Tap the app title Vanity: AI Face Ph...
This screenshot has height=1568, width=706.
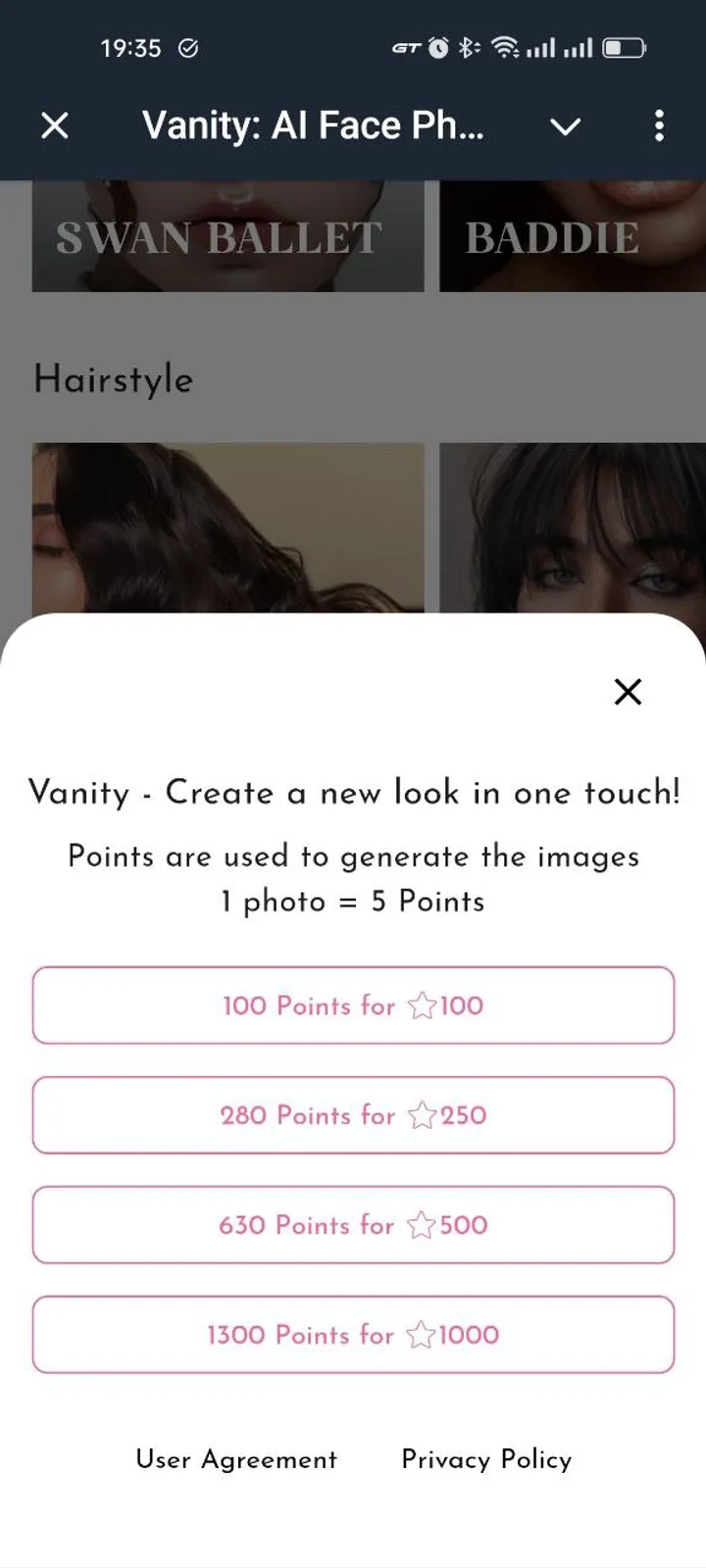313,125
